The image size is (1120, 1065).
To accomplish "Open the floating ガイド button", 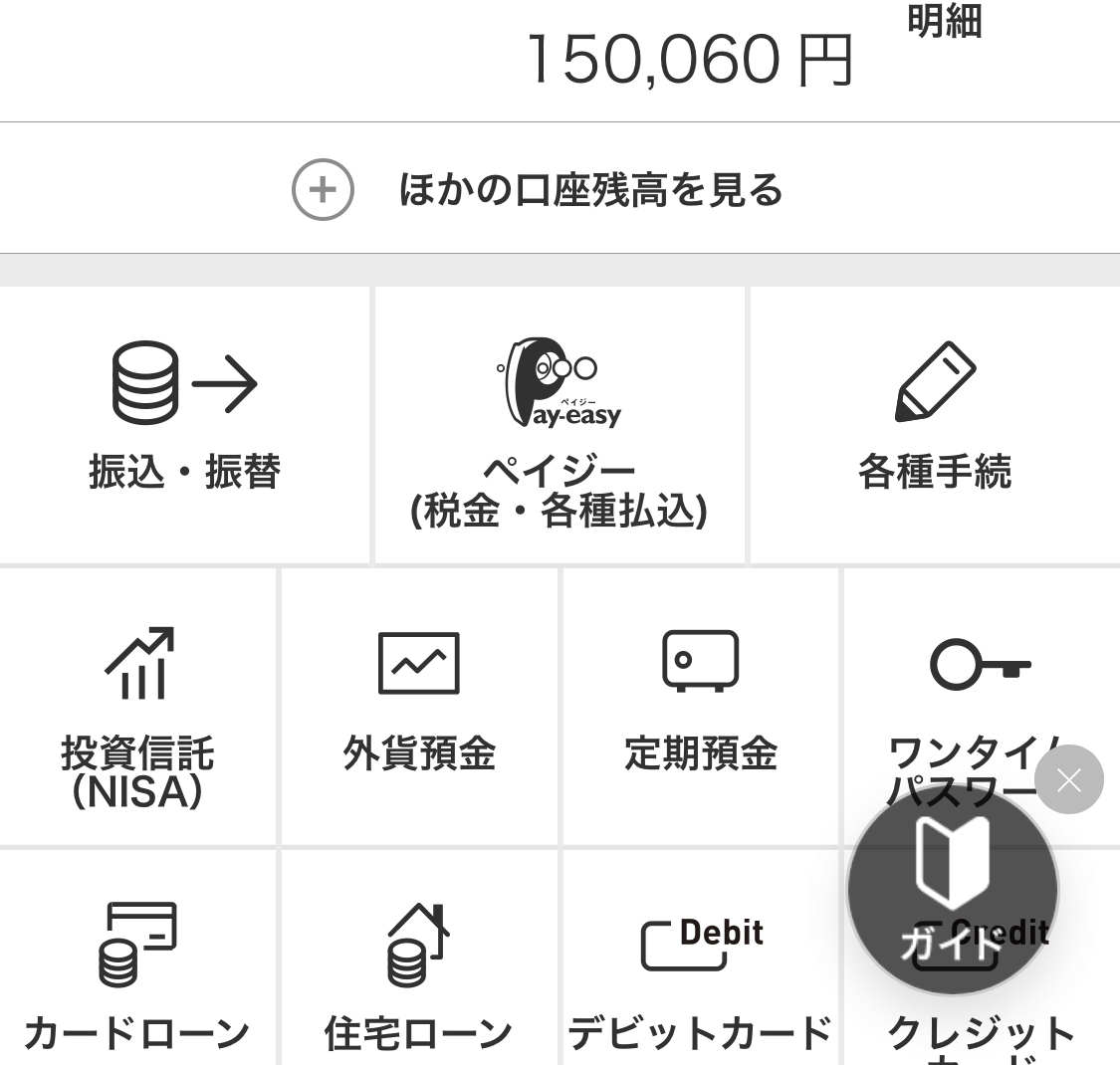I will 952,891.
